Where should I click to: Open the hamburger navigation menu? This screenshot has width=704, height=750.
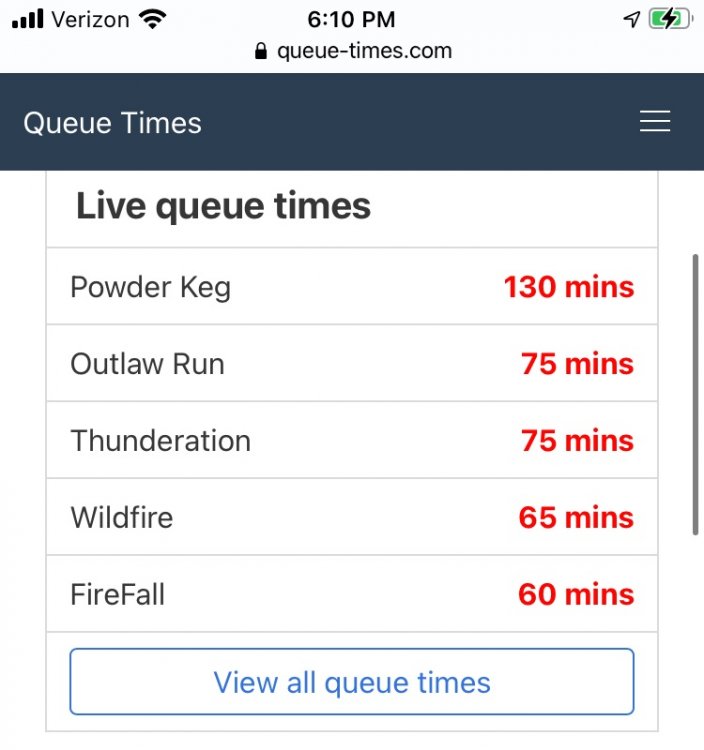pyautogui.click(x=655, y=122)
